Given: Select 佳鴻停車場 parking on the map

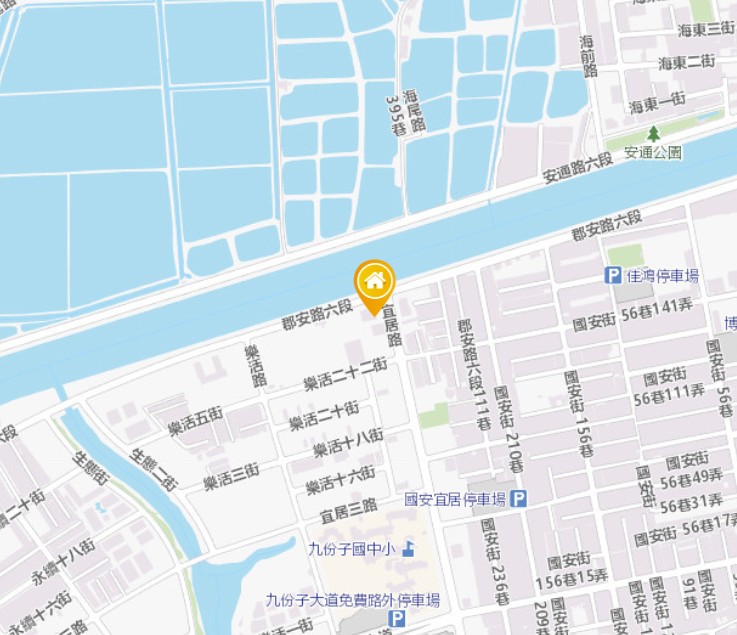Looking at the screenshot, I should (x=613, y=276).
